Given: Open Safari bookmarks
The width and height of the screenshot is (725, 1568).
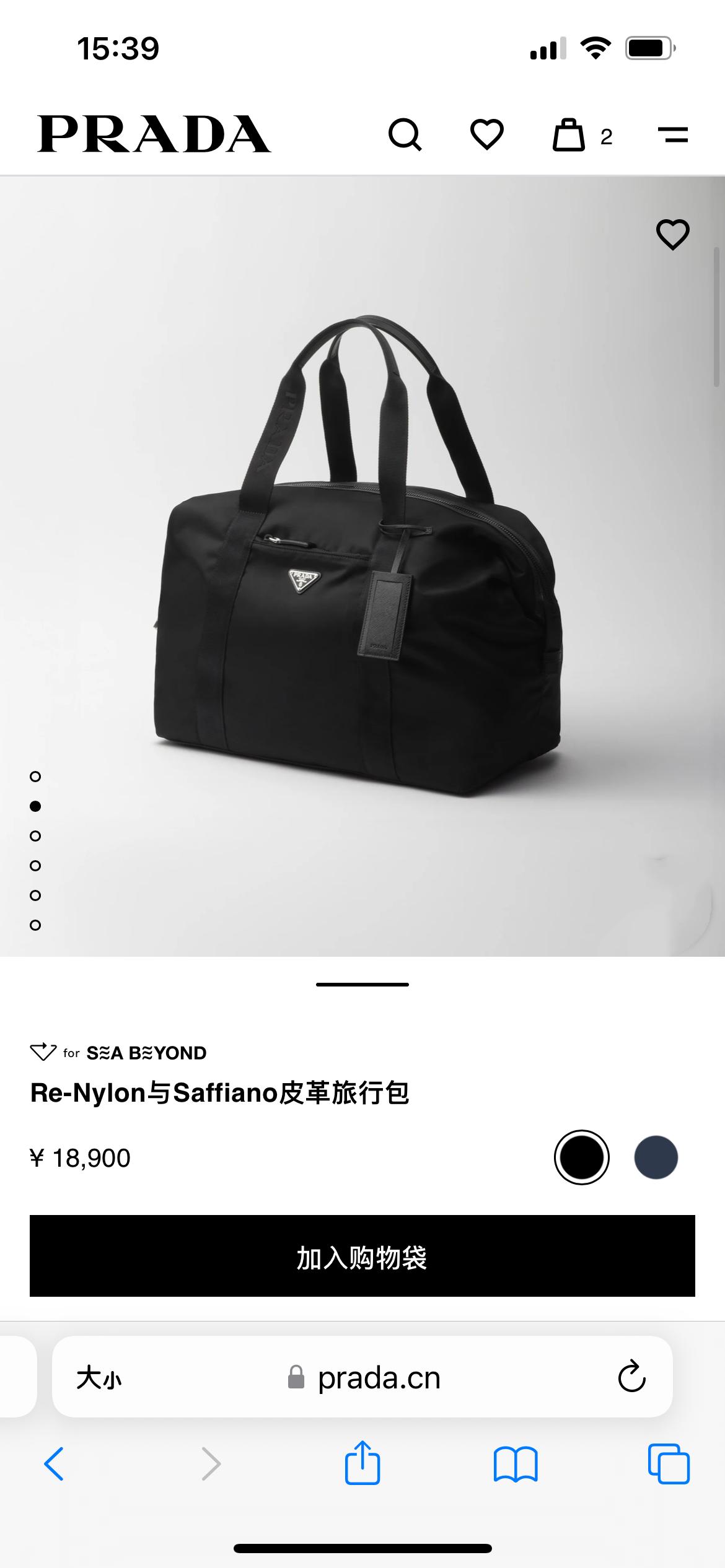Looking at the screenshot, I should pyautogui.click(x=516, y=1464).
